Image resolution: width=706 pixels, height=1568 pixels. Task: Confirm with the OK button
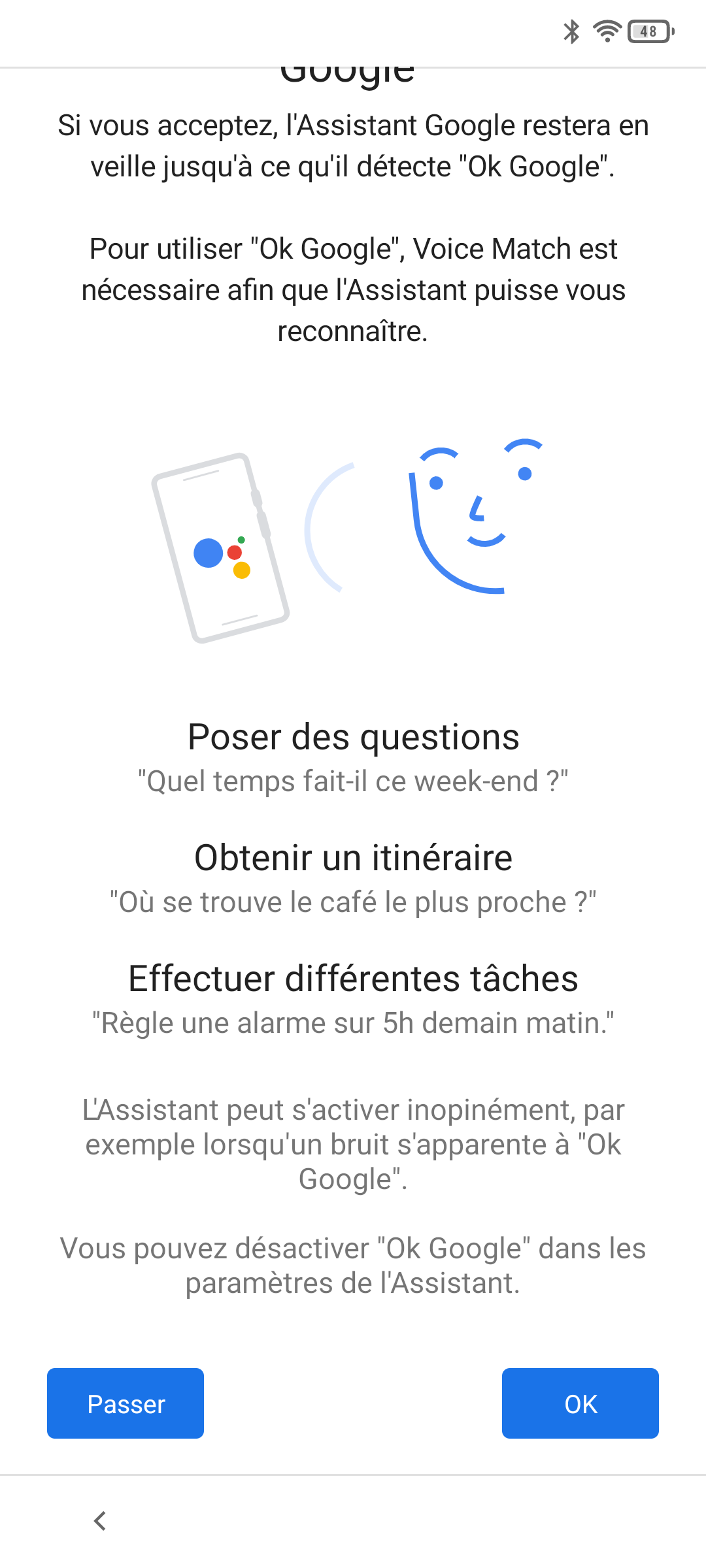[580, 1403]
